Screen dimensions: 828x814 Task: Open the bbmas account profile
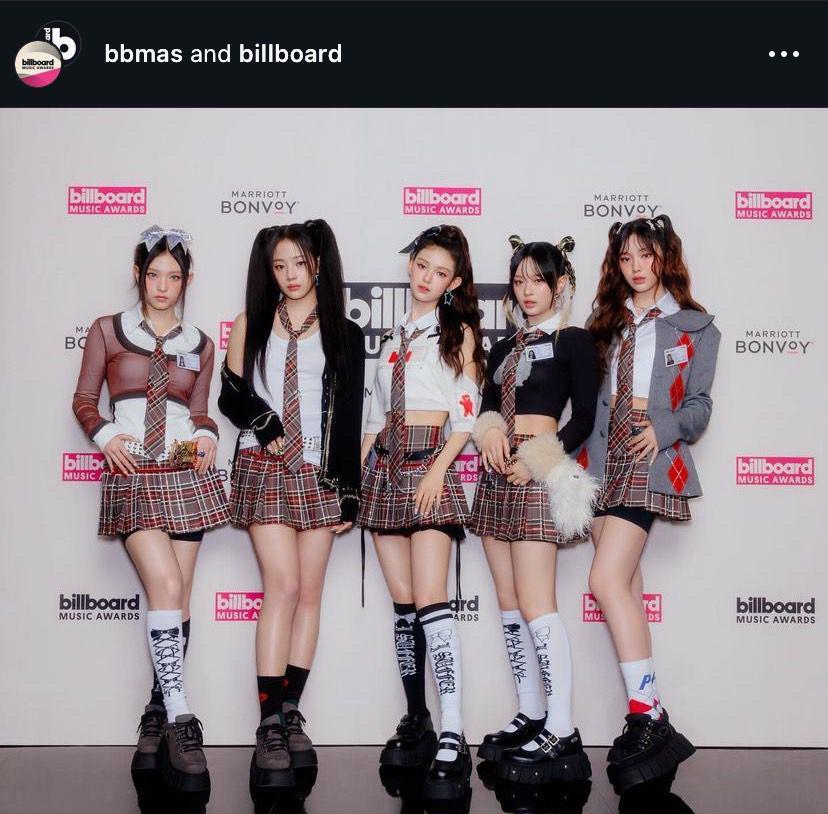click(x=144, y=54)
